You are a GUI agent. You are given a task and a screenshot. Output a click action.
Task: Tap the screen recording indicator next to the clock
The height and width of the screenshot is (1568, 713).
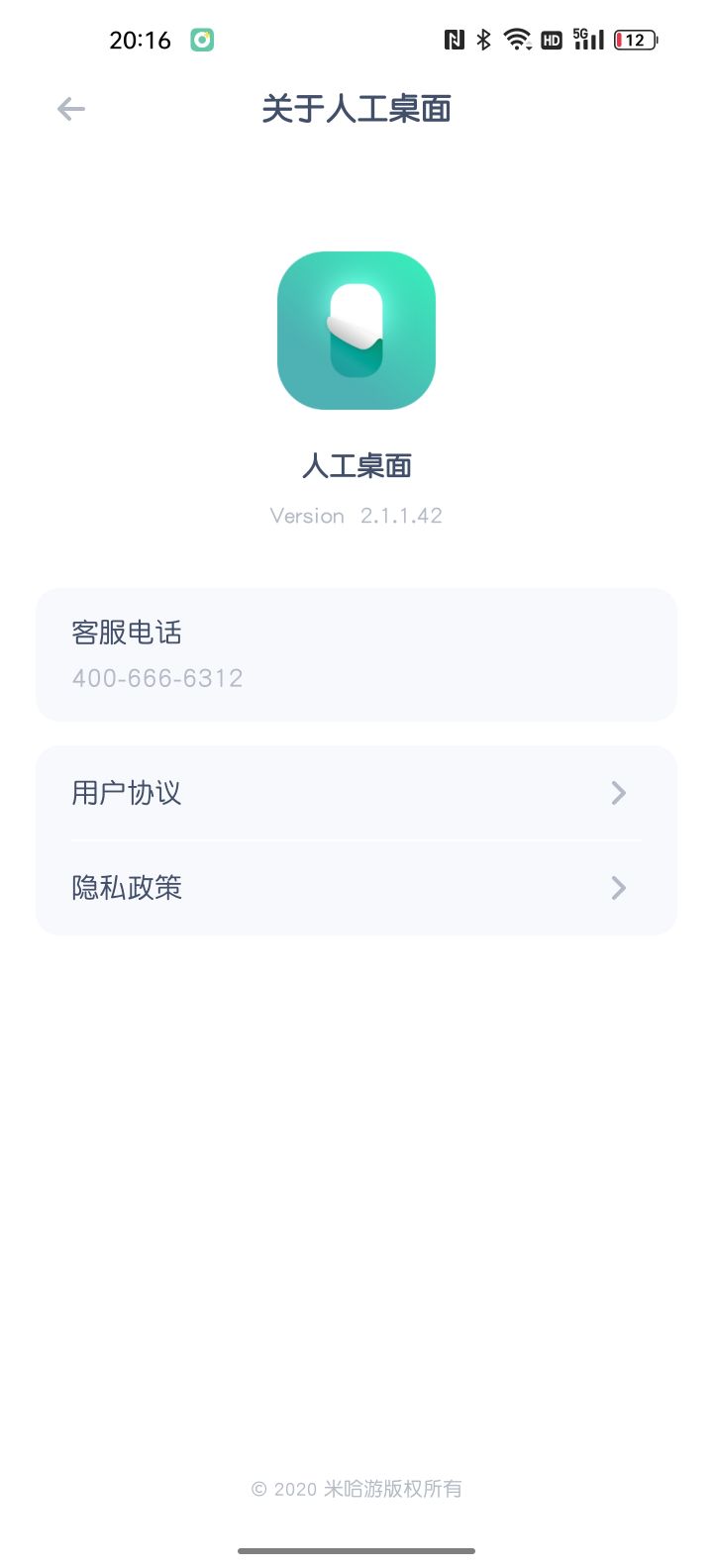coord(202,38)
